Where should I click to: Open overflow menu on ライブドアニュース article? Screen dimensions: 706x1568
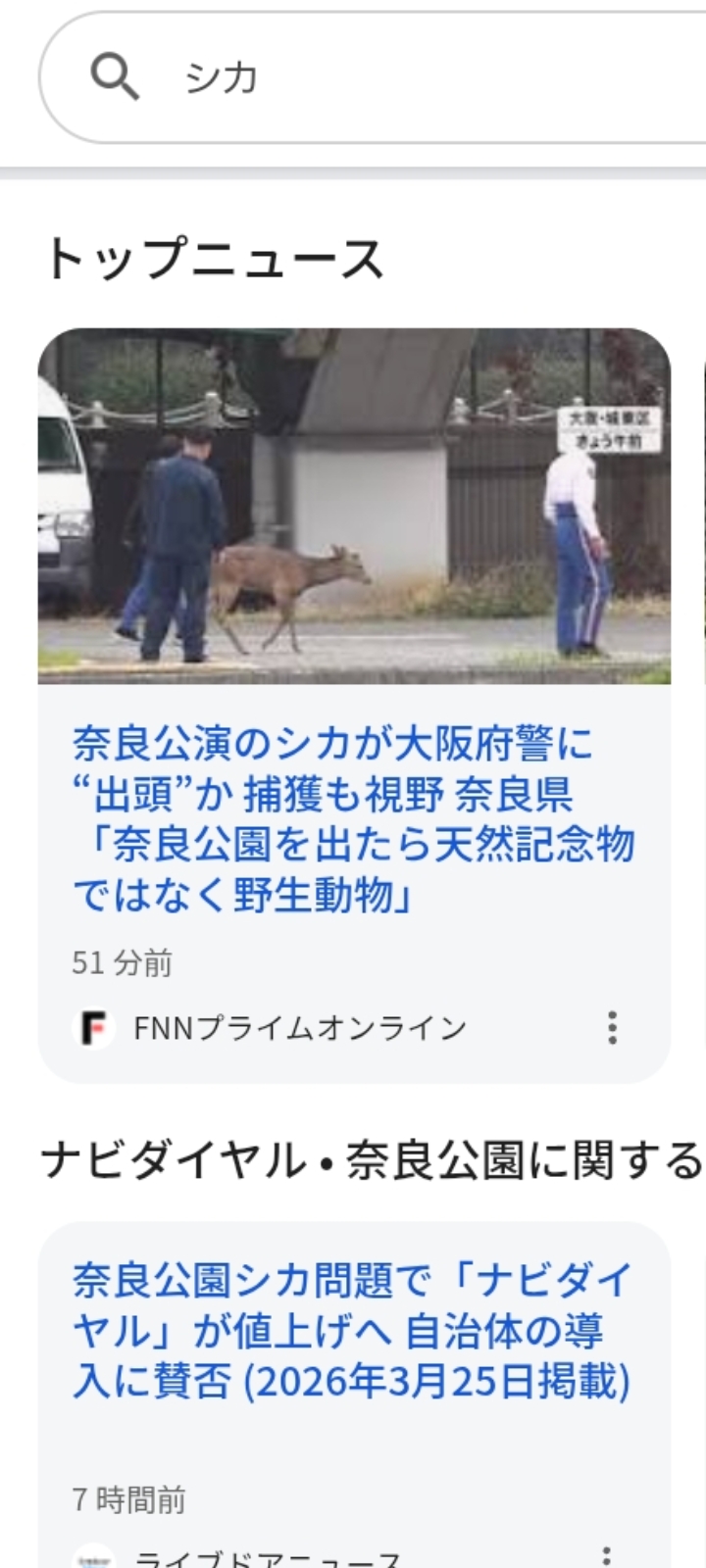pyautogui.click(x=607, y=1555)
